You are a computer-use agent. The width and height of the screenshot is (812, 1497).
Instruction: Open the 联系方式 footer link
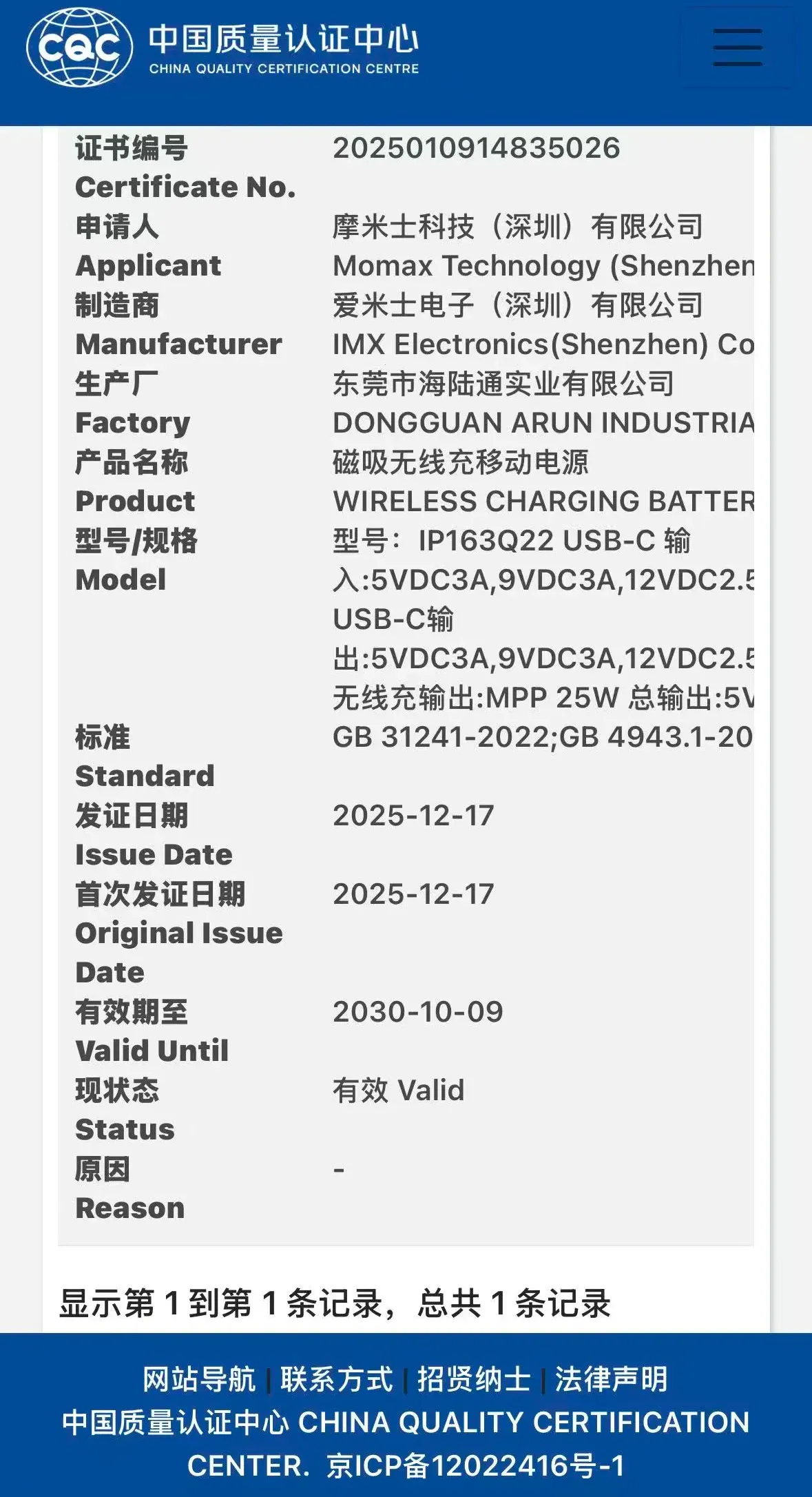click(x=336, y=1379)
